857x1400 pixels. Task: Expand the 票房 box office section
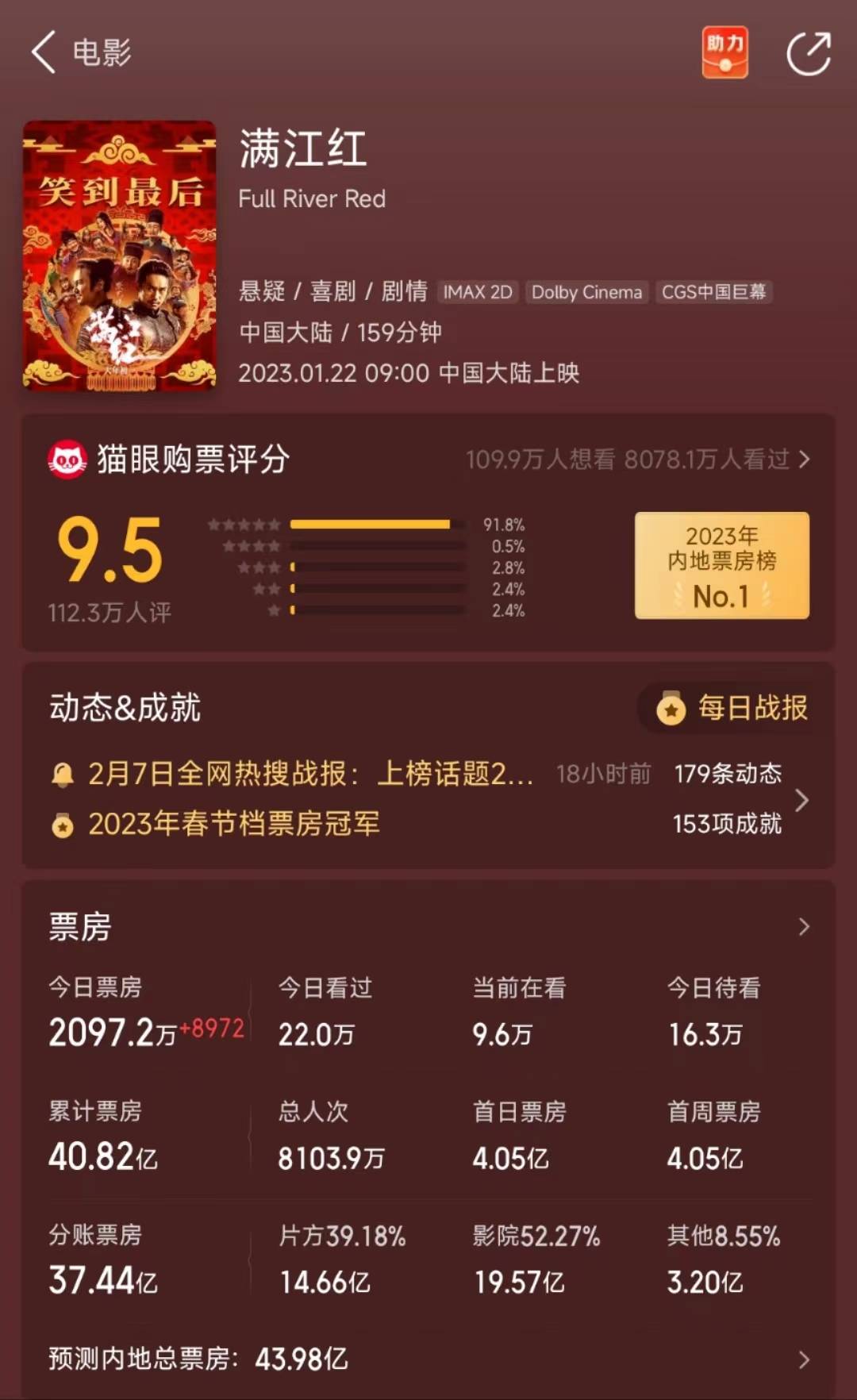pos(428,926)
